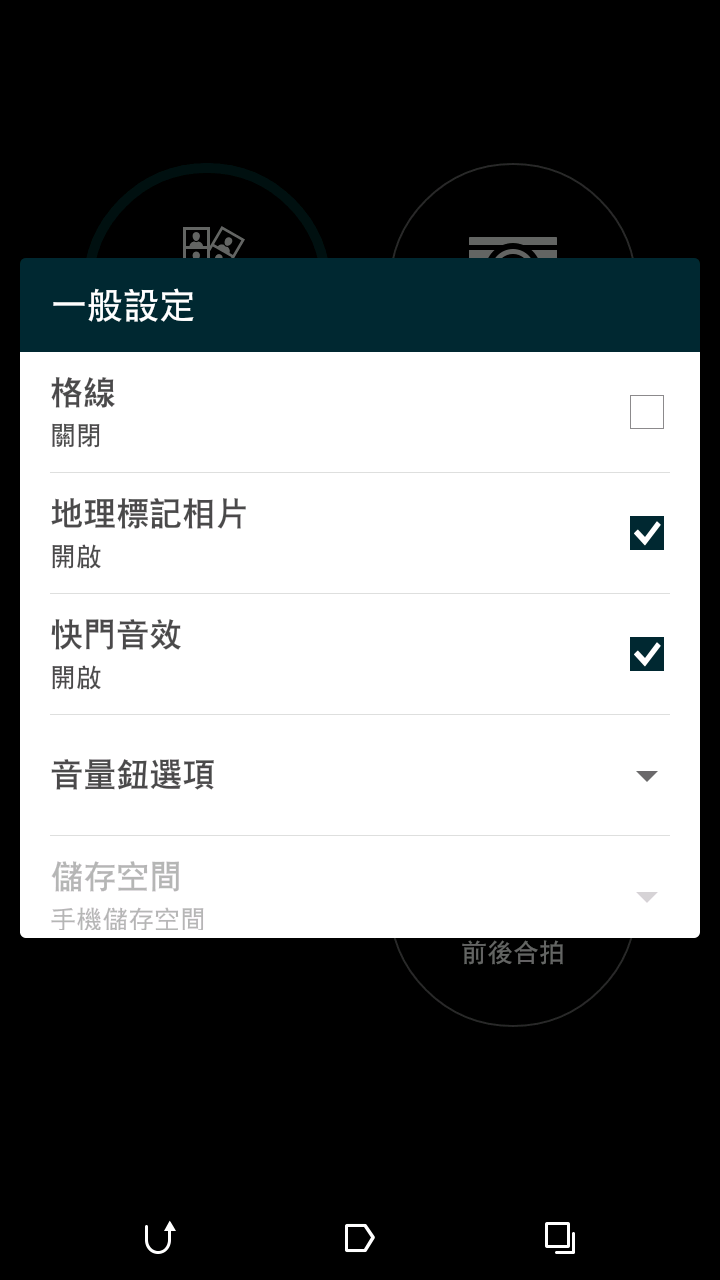Go to the home screen

click(359, 1238)
